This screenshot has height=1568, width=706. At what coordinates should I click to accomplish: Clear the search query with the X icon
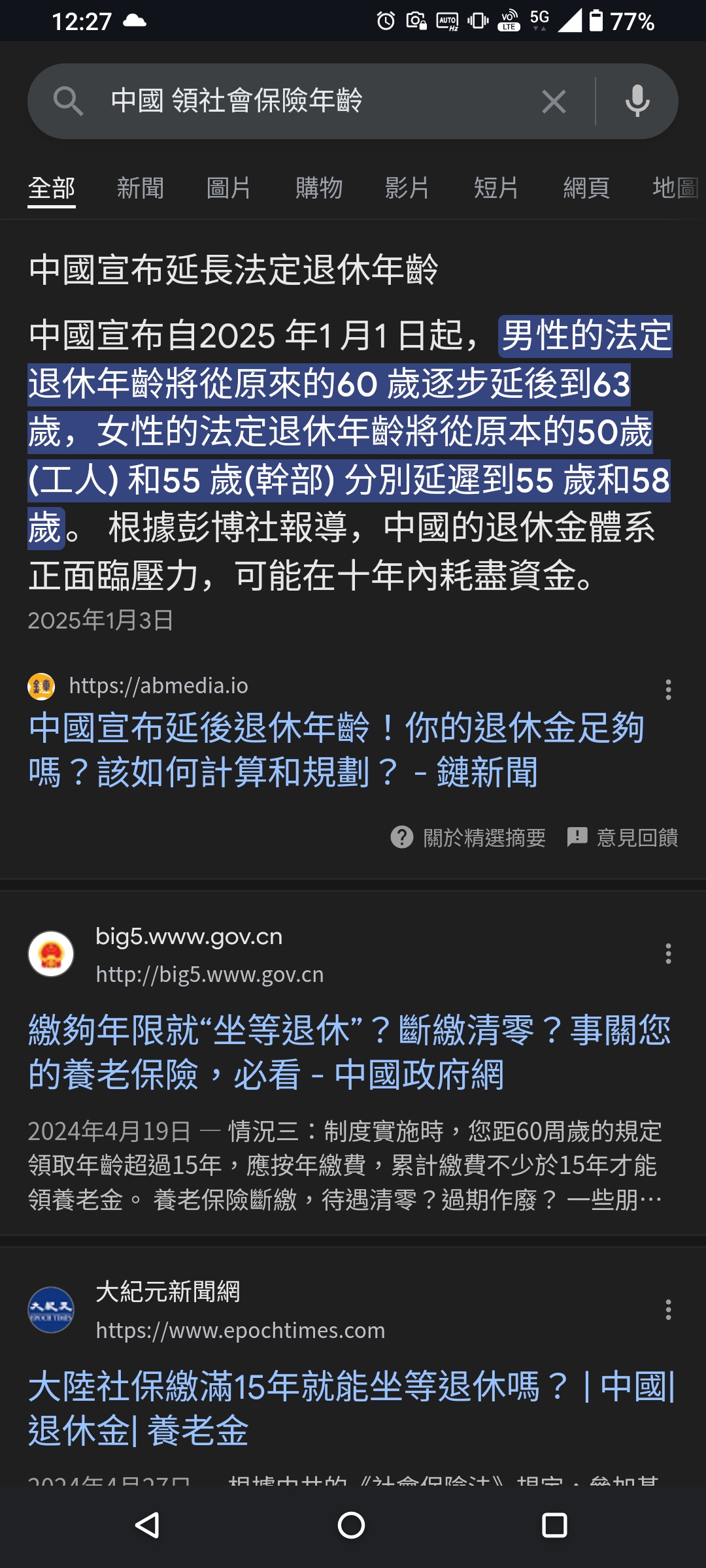[554, 101]
